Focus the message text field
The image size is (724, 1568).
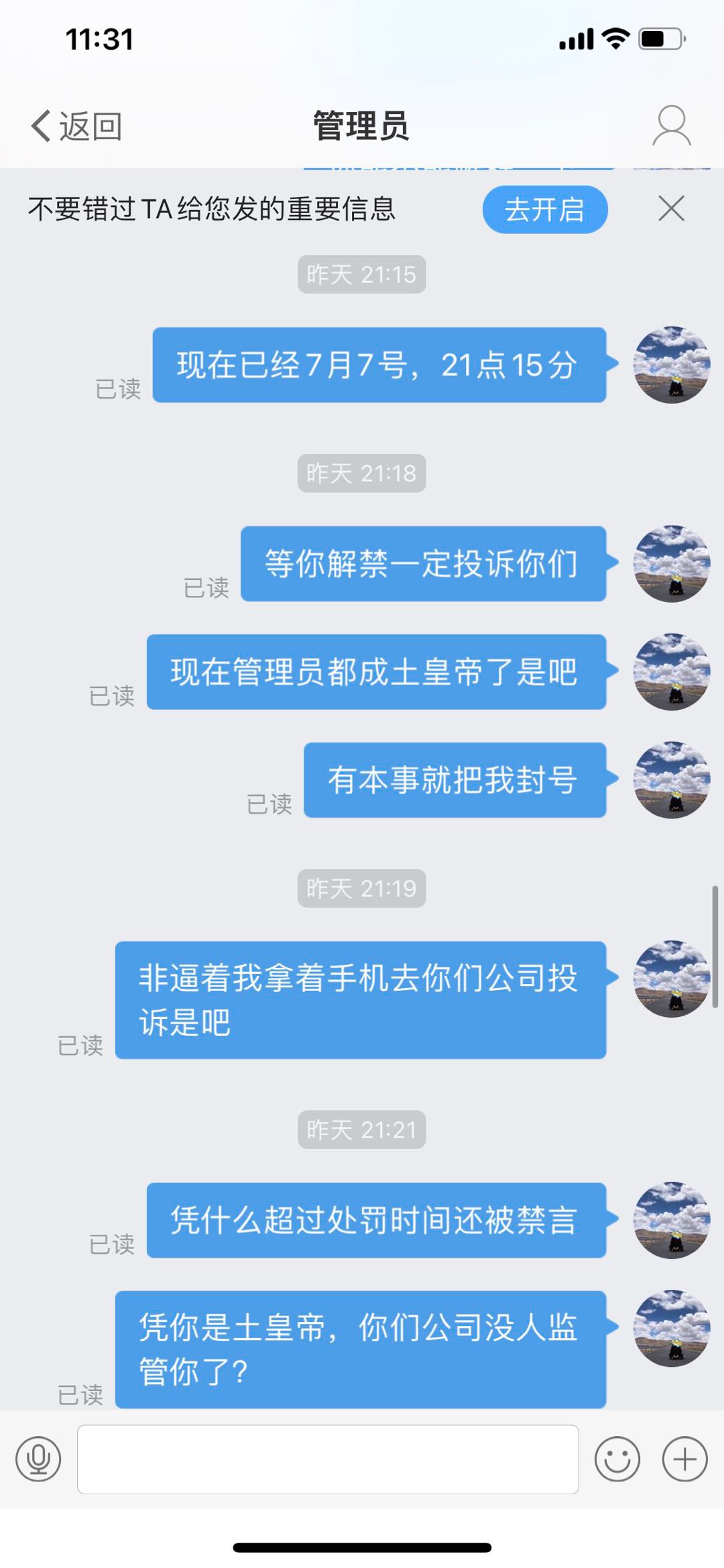(328, 1459)
